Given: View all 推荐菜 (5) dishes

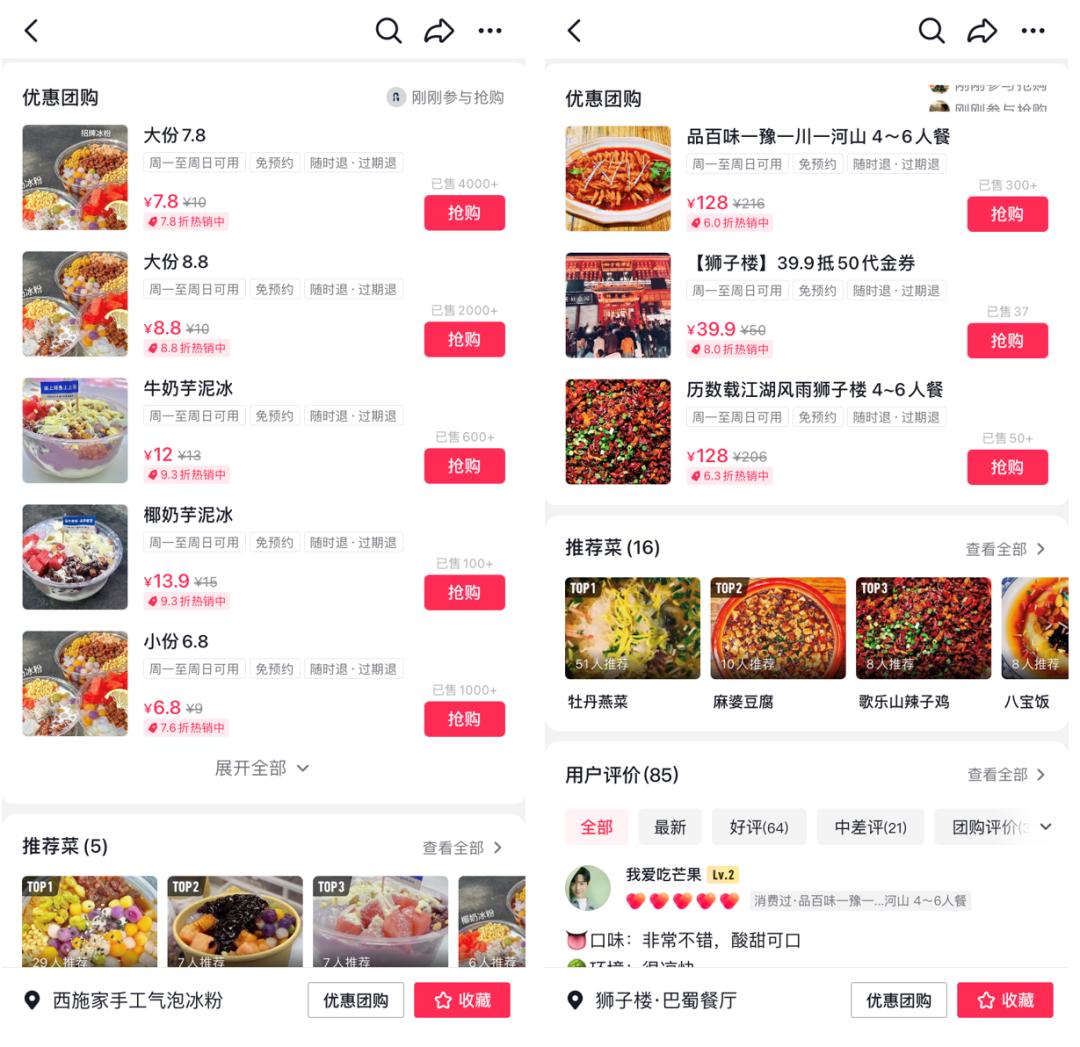Looking at the screenshot, I should [462, 848].
